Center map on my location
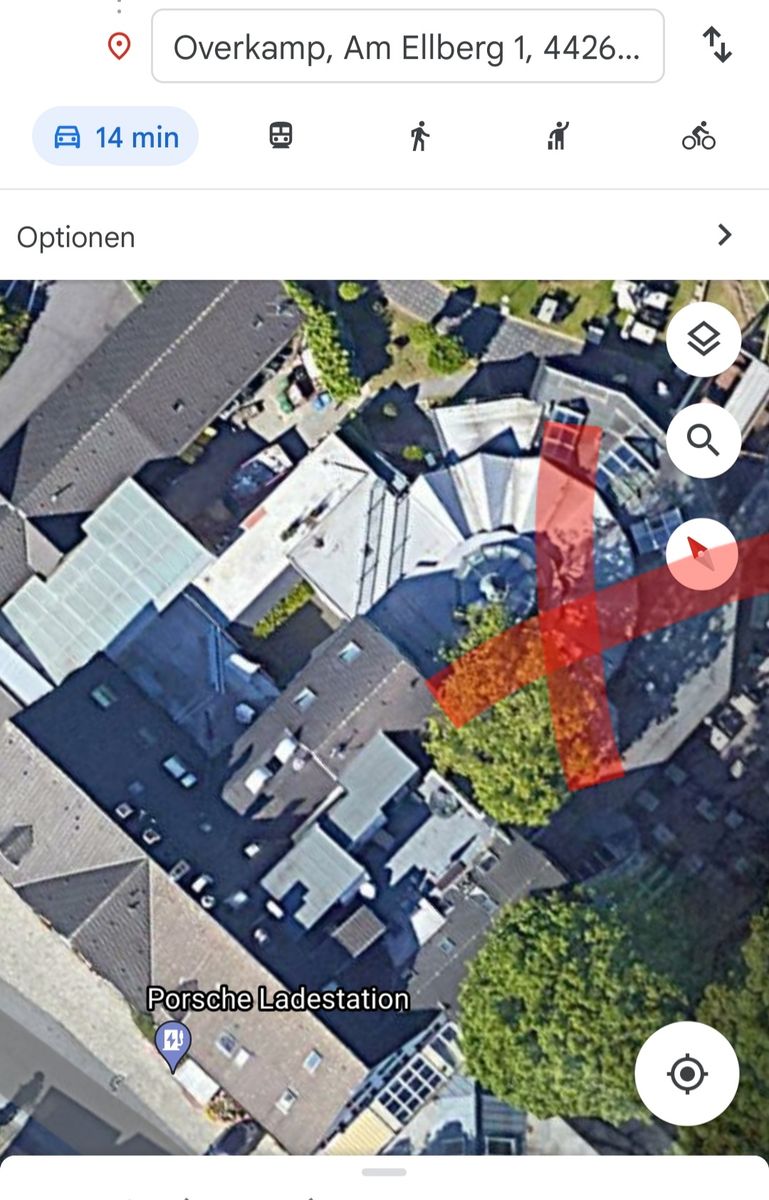The height and width of the screenshot is (1200, 769). (x=687, y=1074)
